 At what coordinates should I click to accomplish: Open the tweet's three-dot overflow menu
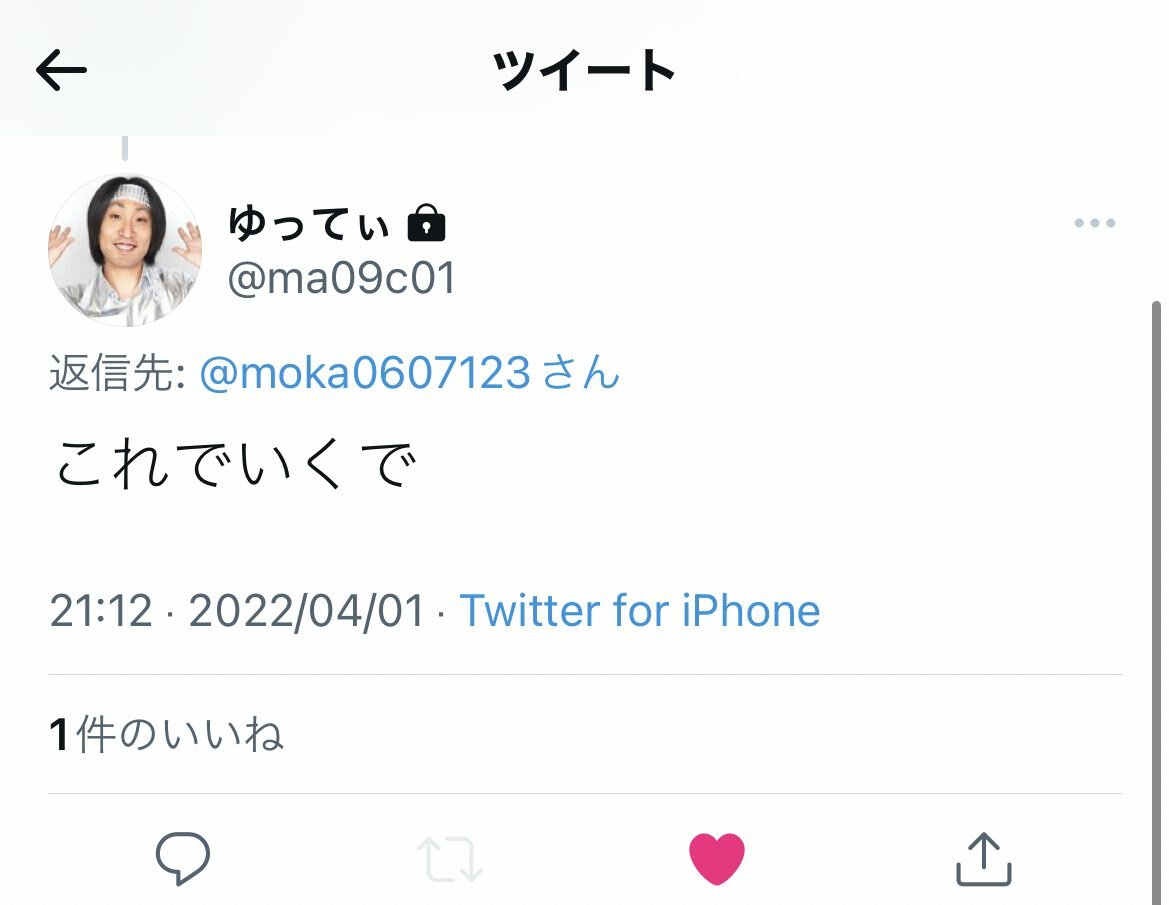(1094, 223)
